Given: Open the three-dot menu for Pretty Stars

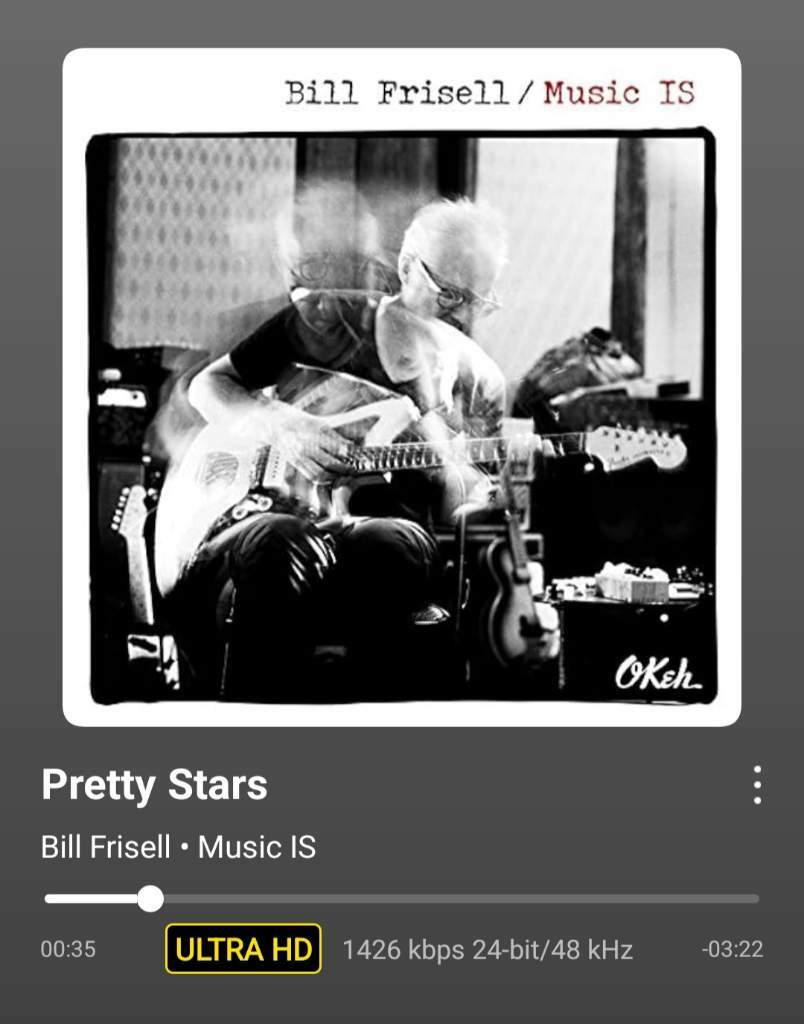Looking at the screenshot, I should 757,785.
